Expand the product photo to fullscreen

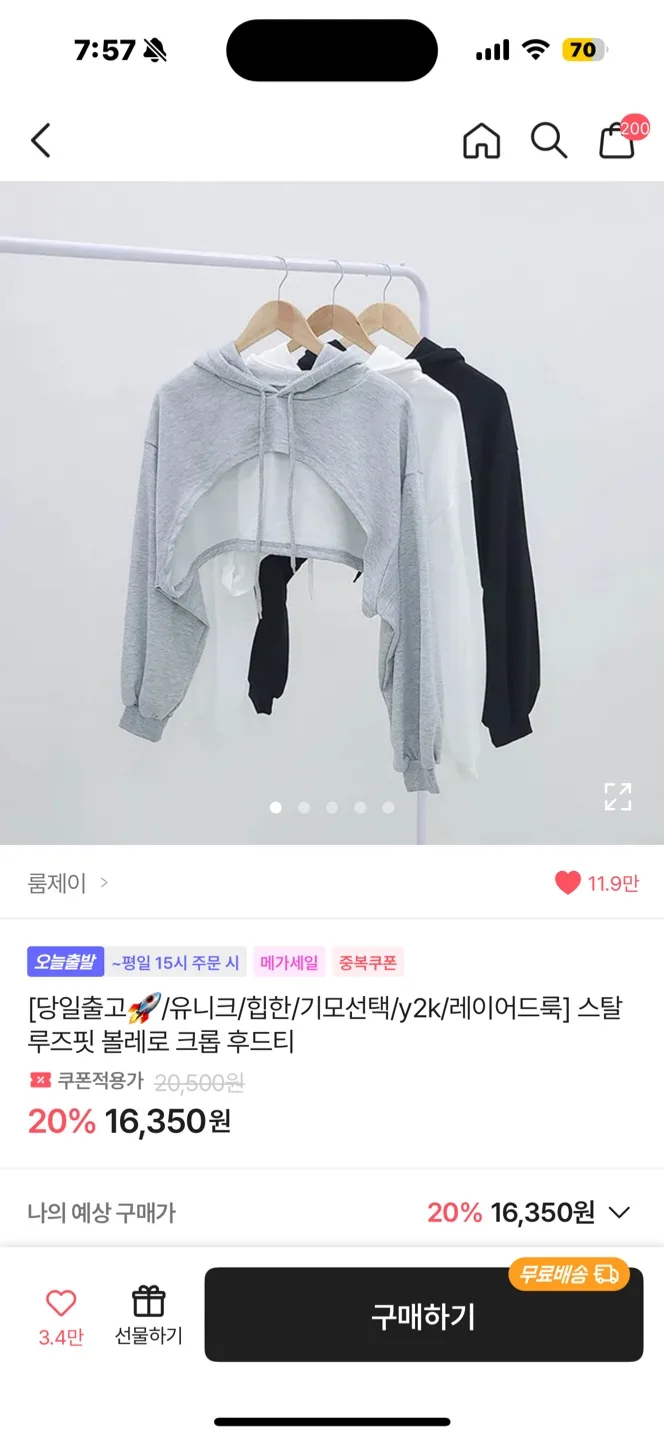click(x=618, y=797)
